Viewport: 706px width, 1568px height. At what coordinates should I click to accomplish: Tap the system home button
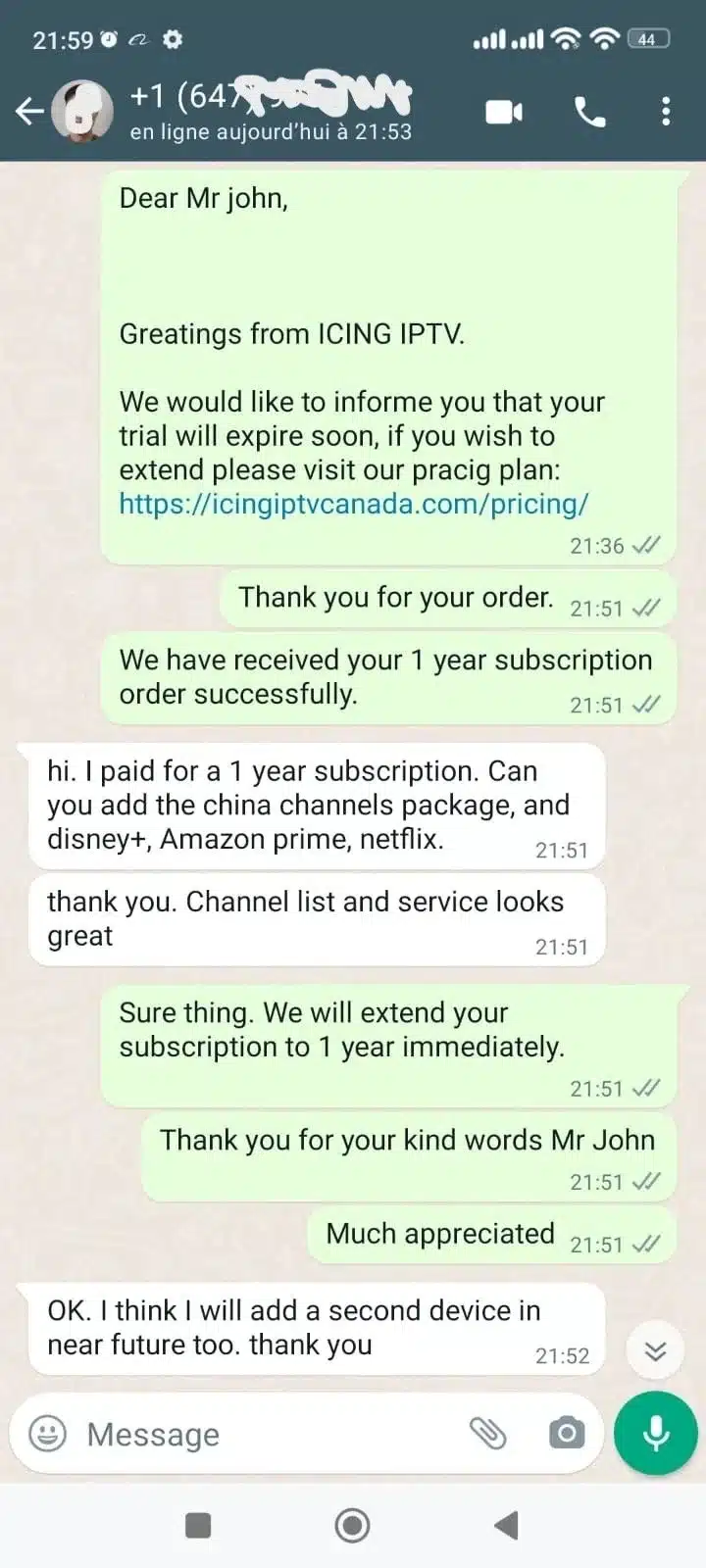click(352, 1525)
